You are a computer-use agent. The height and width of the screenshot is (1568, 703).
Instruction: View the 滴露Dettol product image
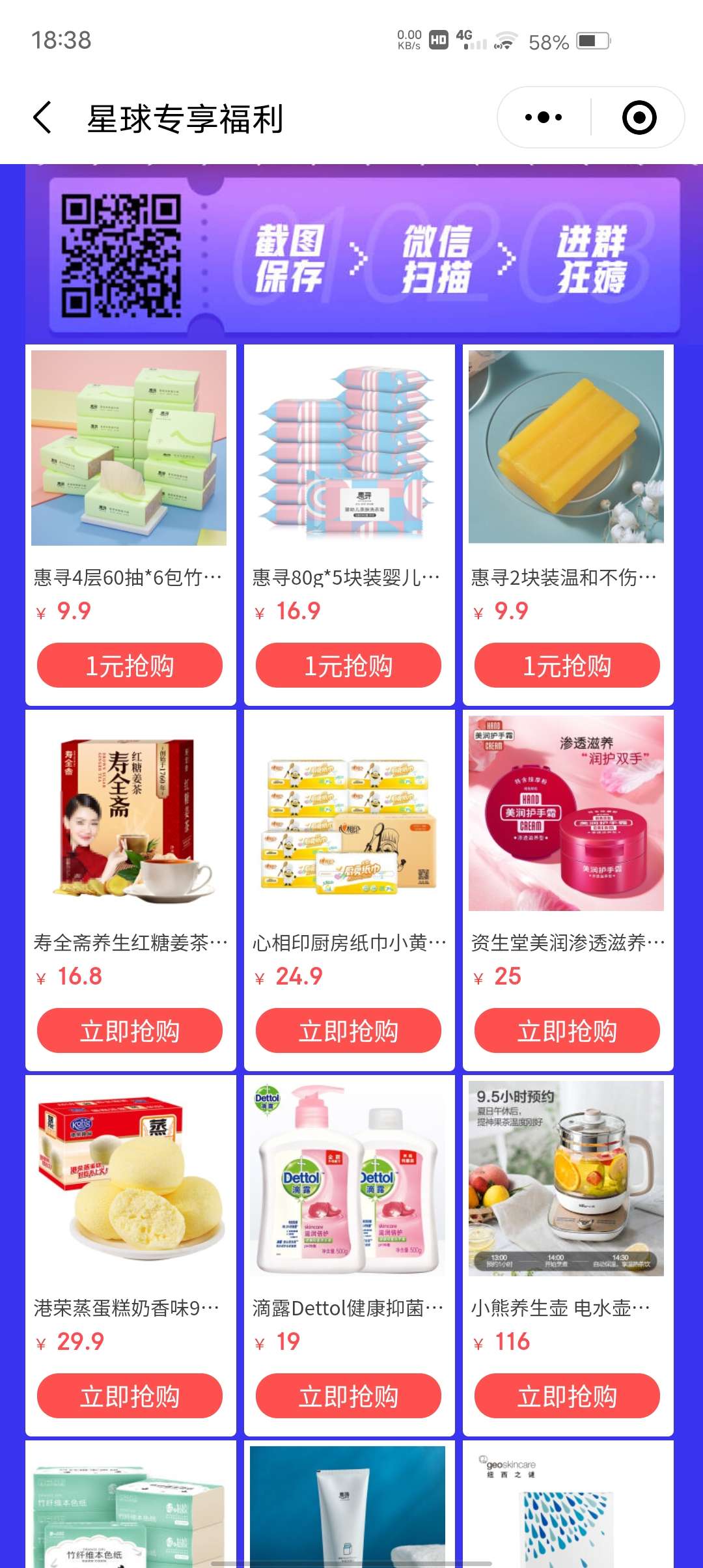[348, 1179]
